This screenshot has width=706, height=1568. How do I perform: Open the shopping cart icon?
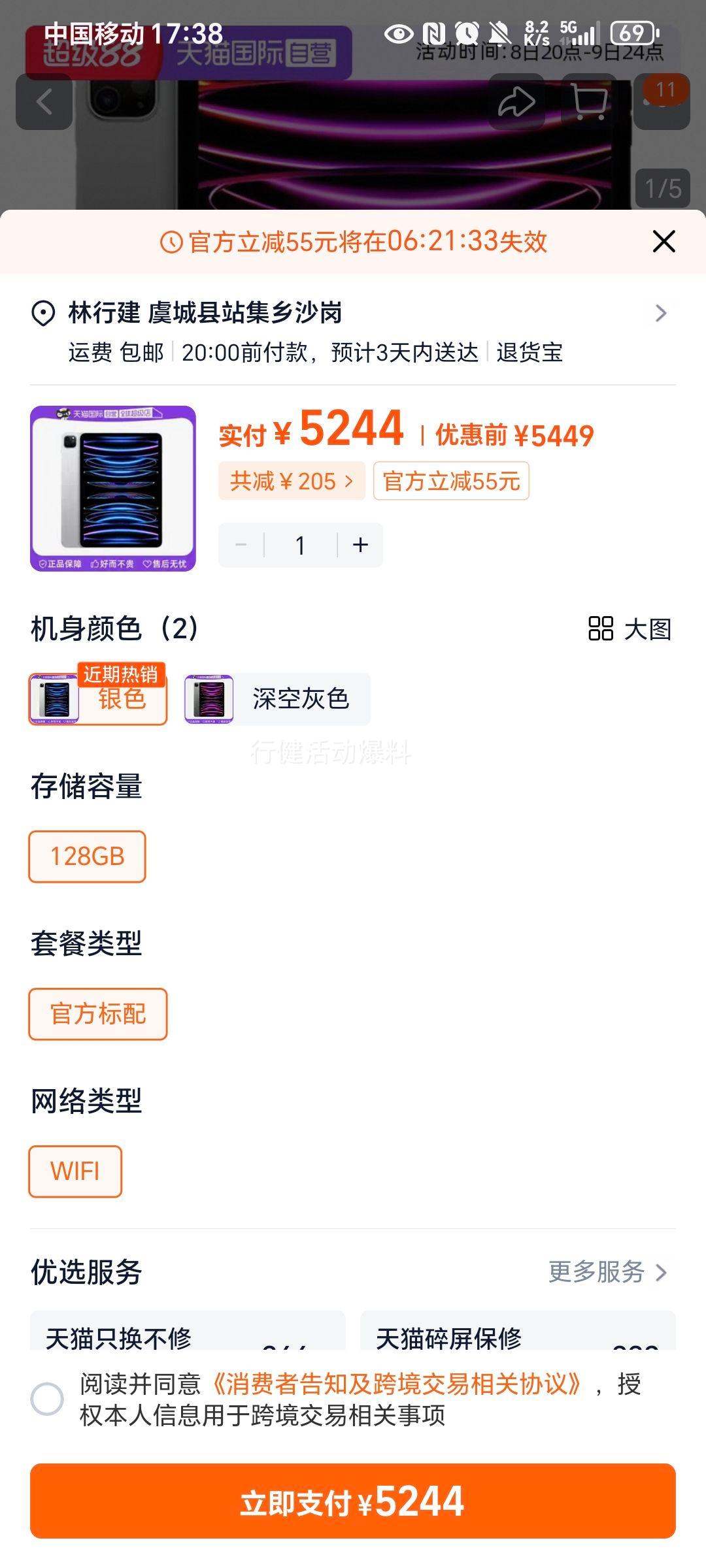pos(587,99)
